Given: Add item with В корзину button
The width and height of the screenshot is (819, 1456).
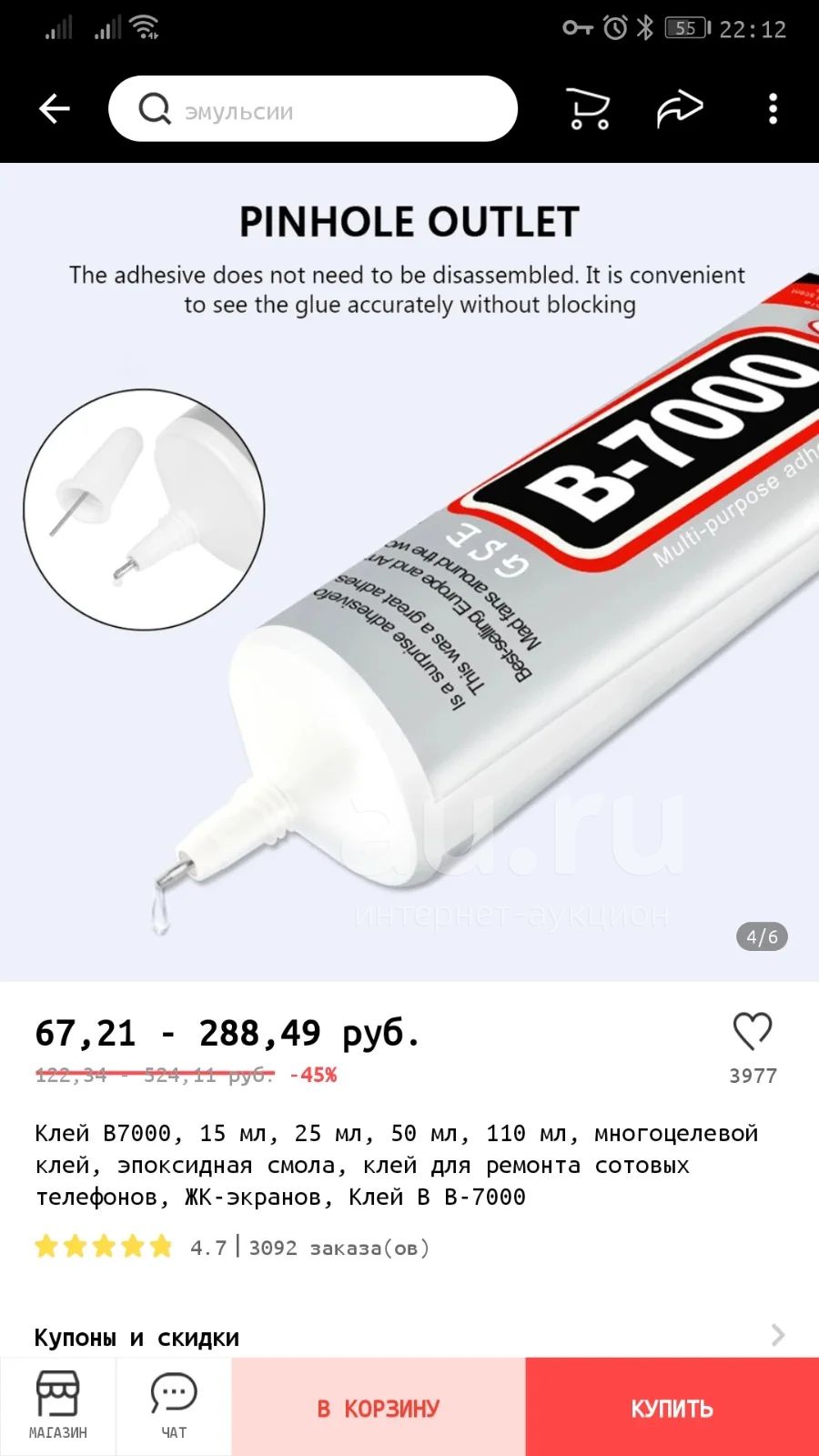Looking at the screenshot, I should (x=379, y=1408).
